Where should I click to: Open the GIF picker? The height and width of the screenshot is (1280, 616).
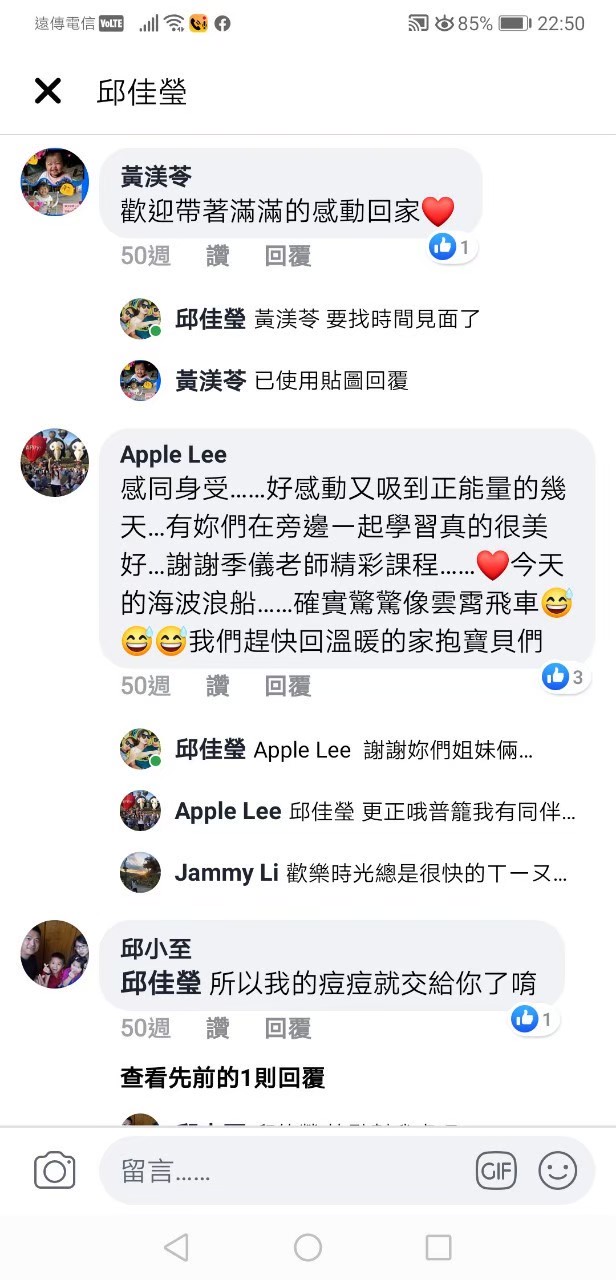click(x=496, y=1171)
